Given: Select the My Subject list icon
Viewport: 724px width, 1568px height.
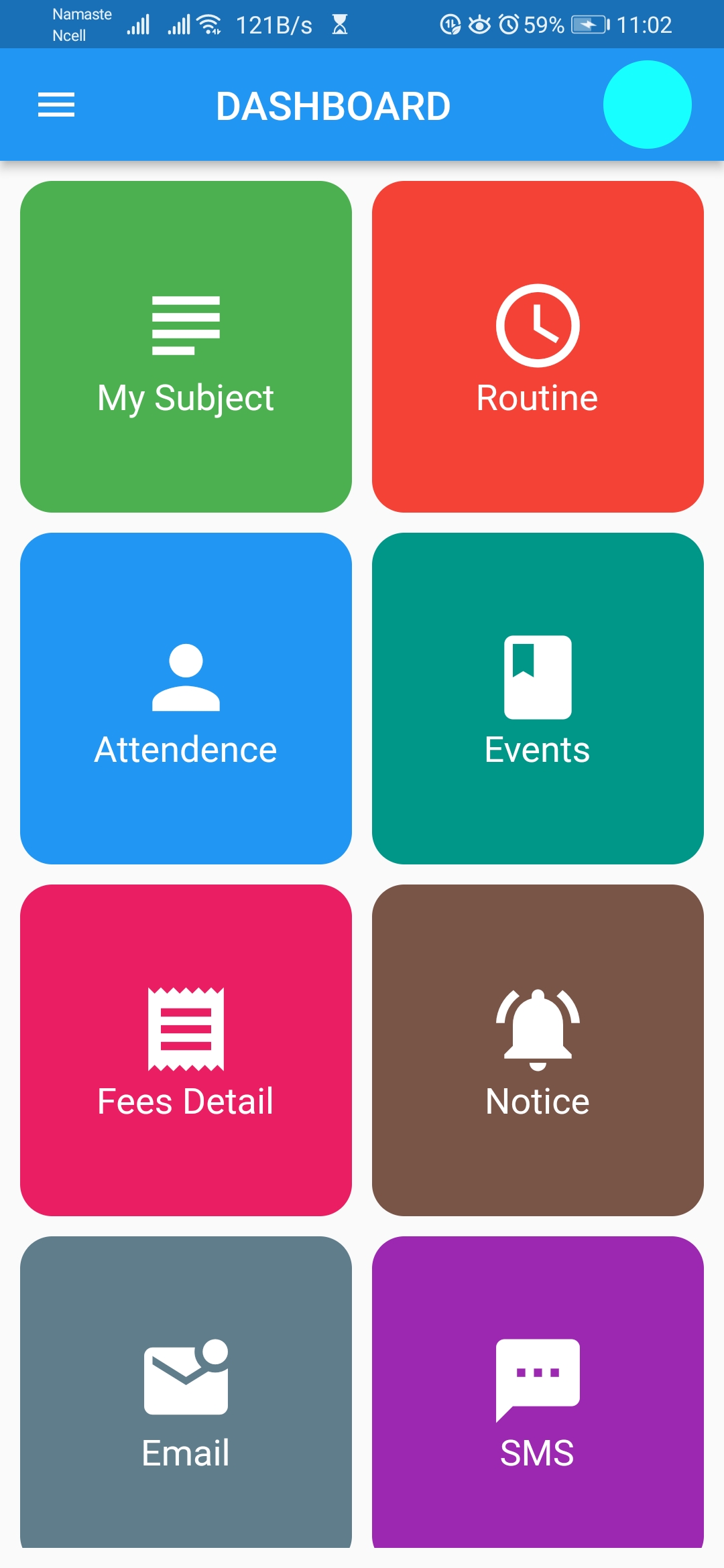Looking at the screenshot, I should (186, 326).
